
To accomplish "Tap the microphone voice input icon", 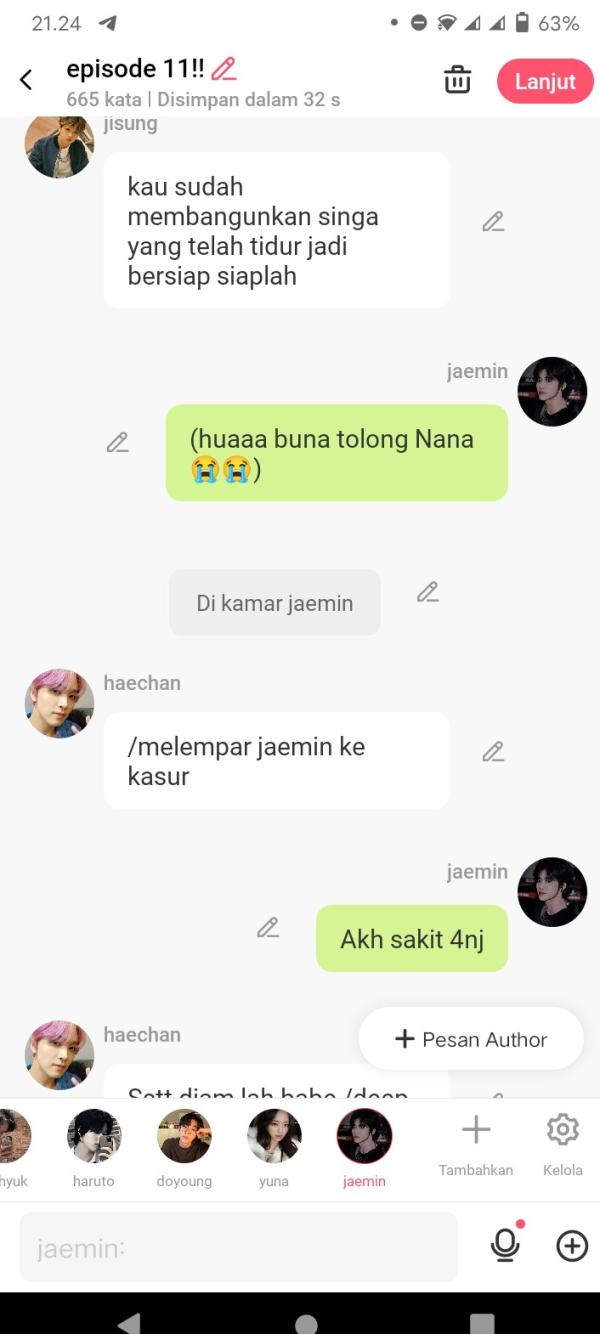I will [x=506, y=1245].
